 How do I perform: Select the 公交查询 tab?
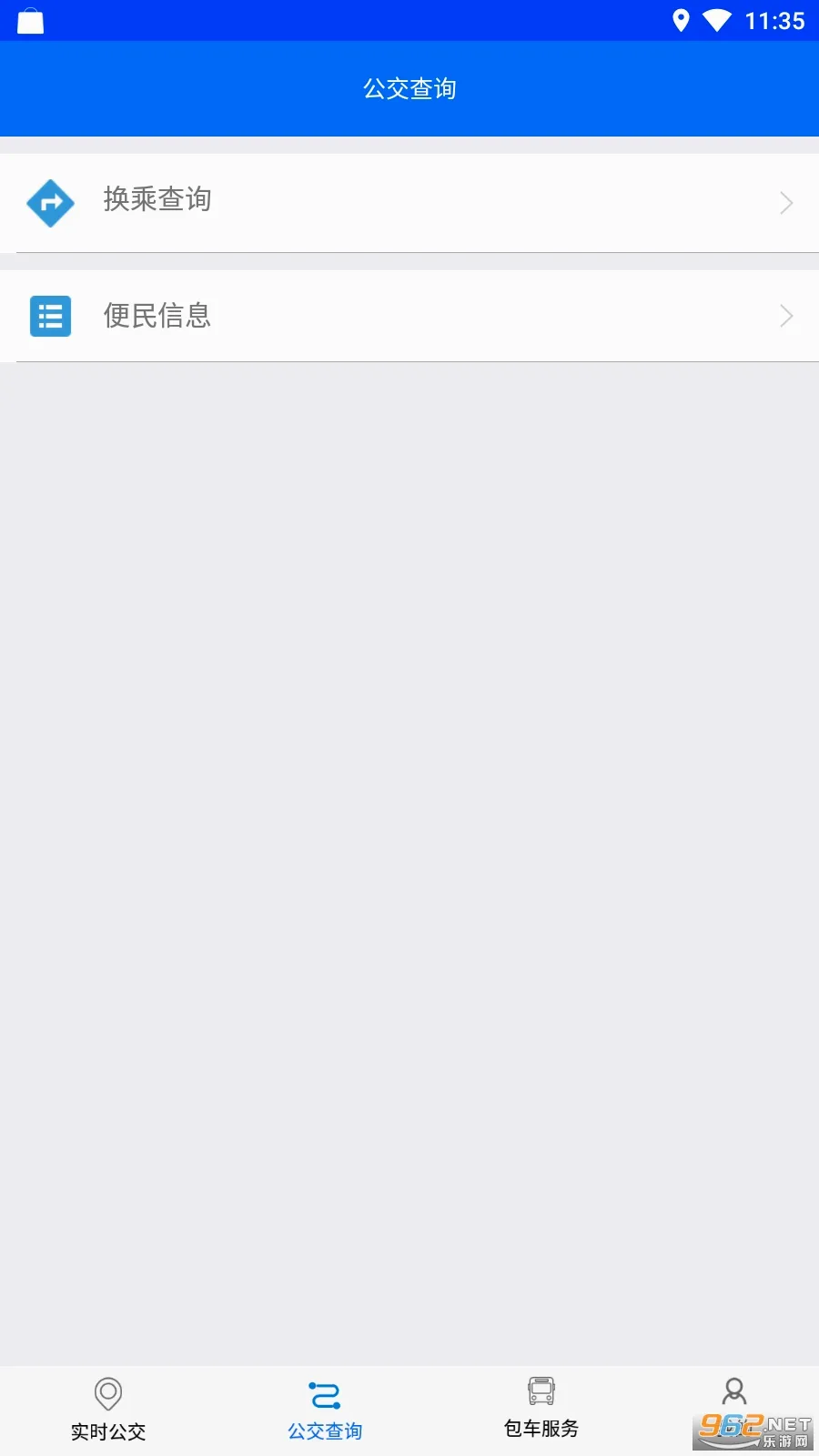coord(325,1410)
